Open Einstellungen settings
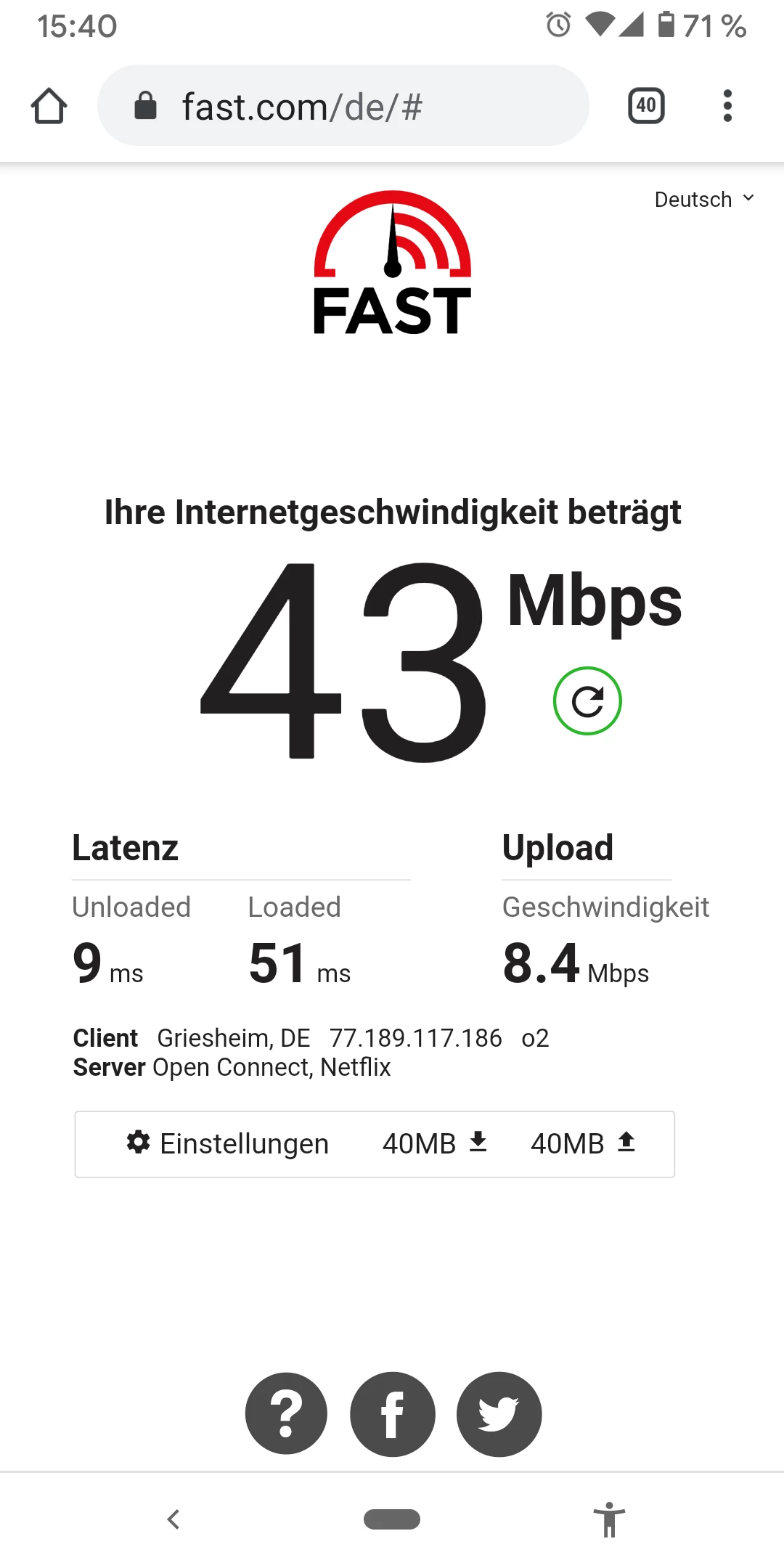 (x=228, y=1143)
